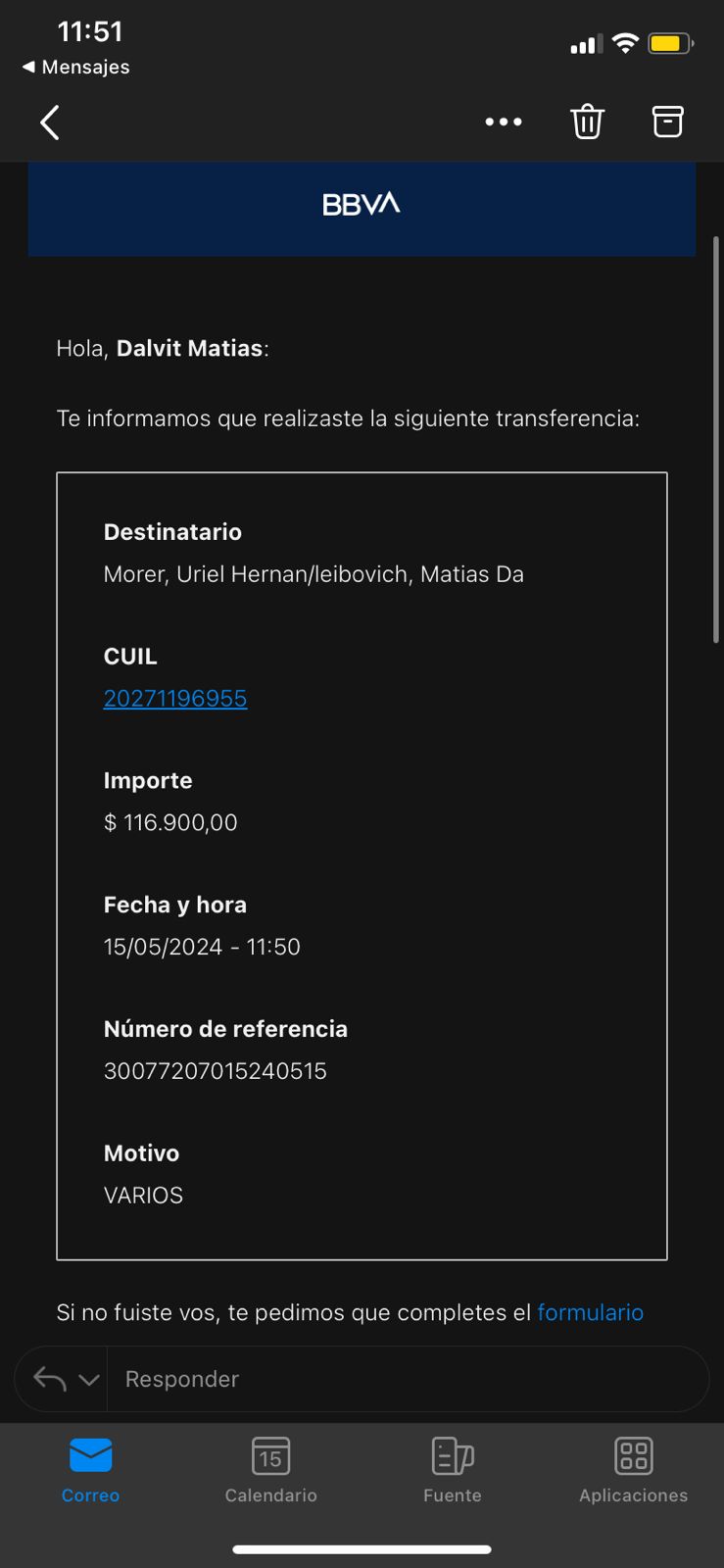Go back to the inbox
This screenshot has height=1568, width=724.
pos(50,122)
